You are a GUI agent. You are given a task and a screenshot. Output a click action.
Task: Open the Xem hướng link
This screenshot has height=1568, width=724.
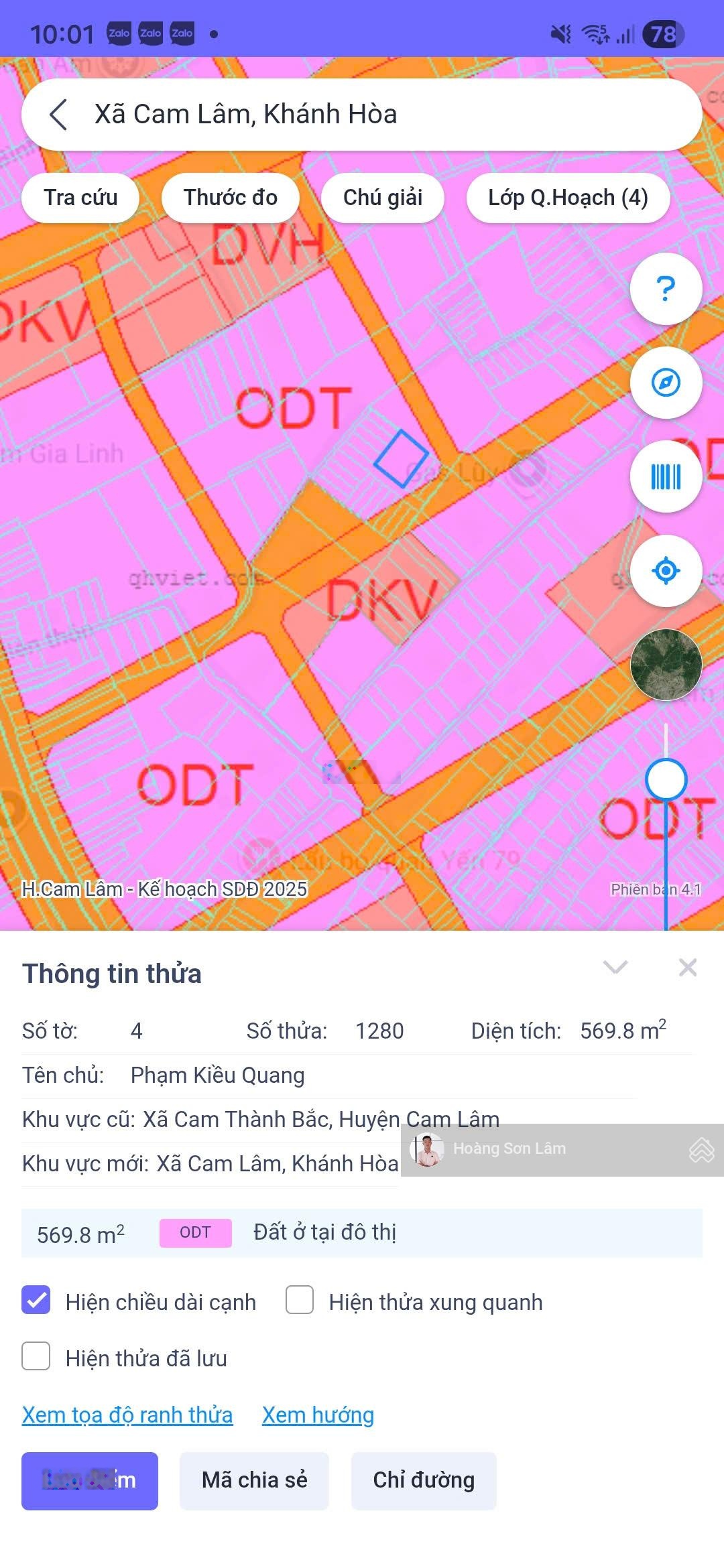318,1415
